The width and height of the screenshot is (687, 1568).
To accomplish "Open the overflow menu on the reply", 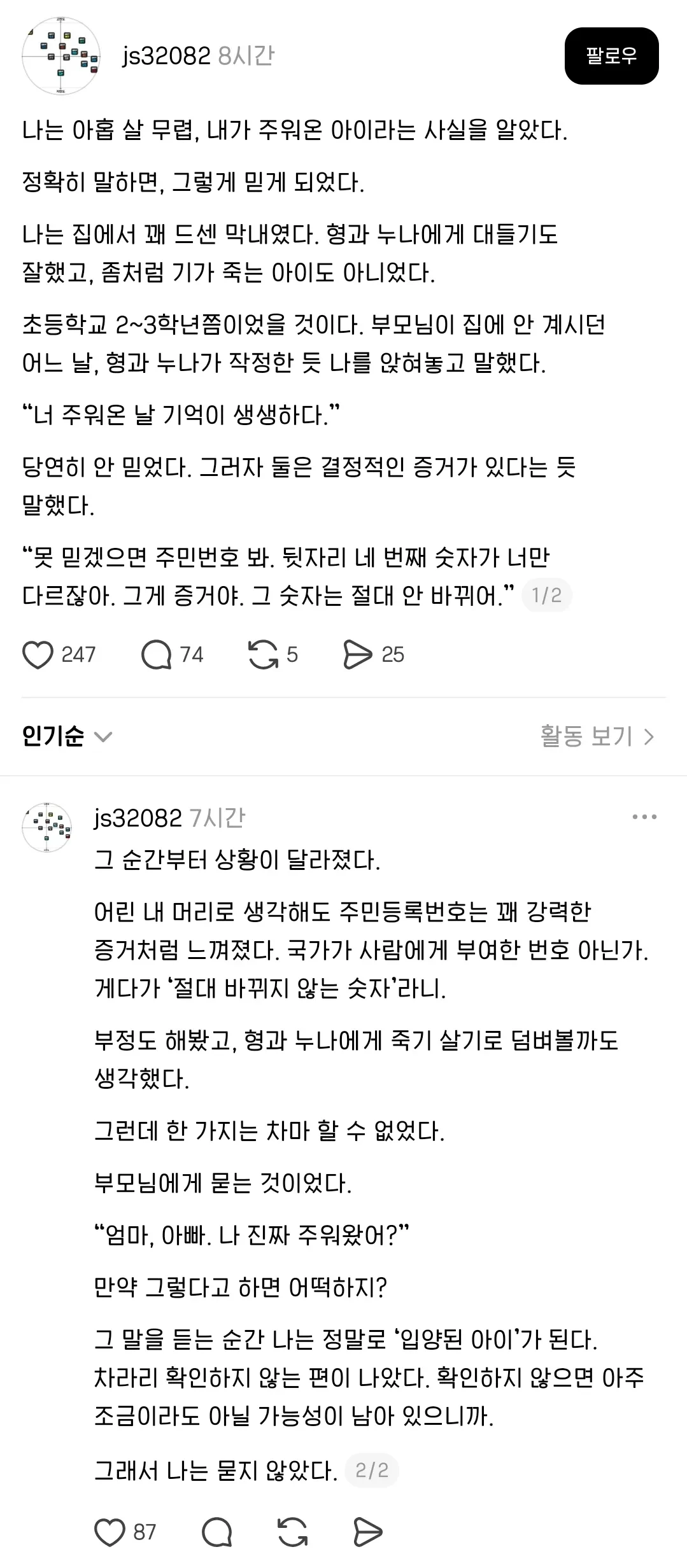I will (x=644, y=817).
